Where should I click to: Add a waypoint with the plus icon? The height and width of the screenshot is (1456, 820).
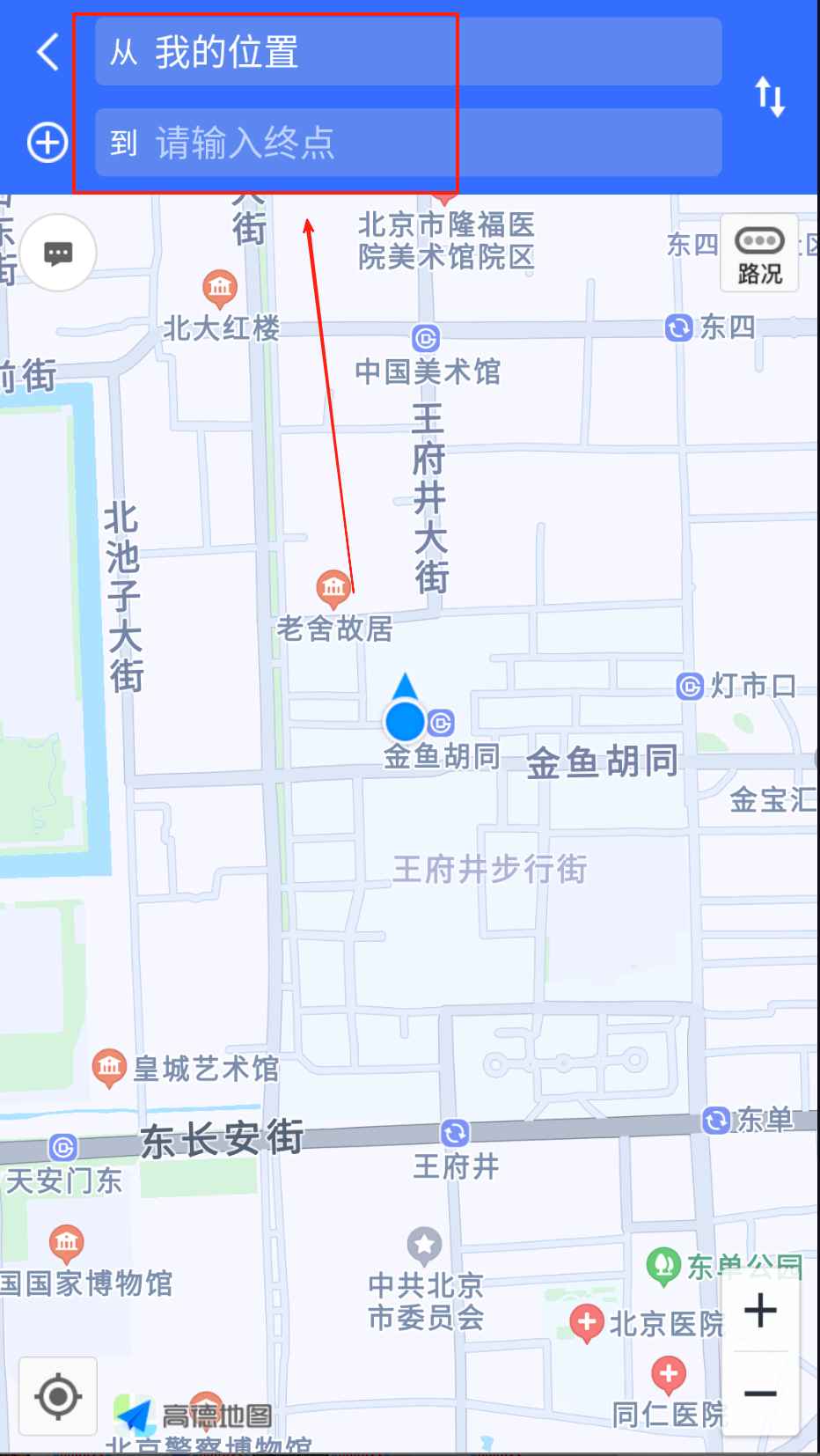48,143
